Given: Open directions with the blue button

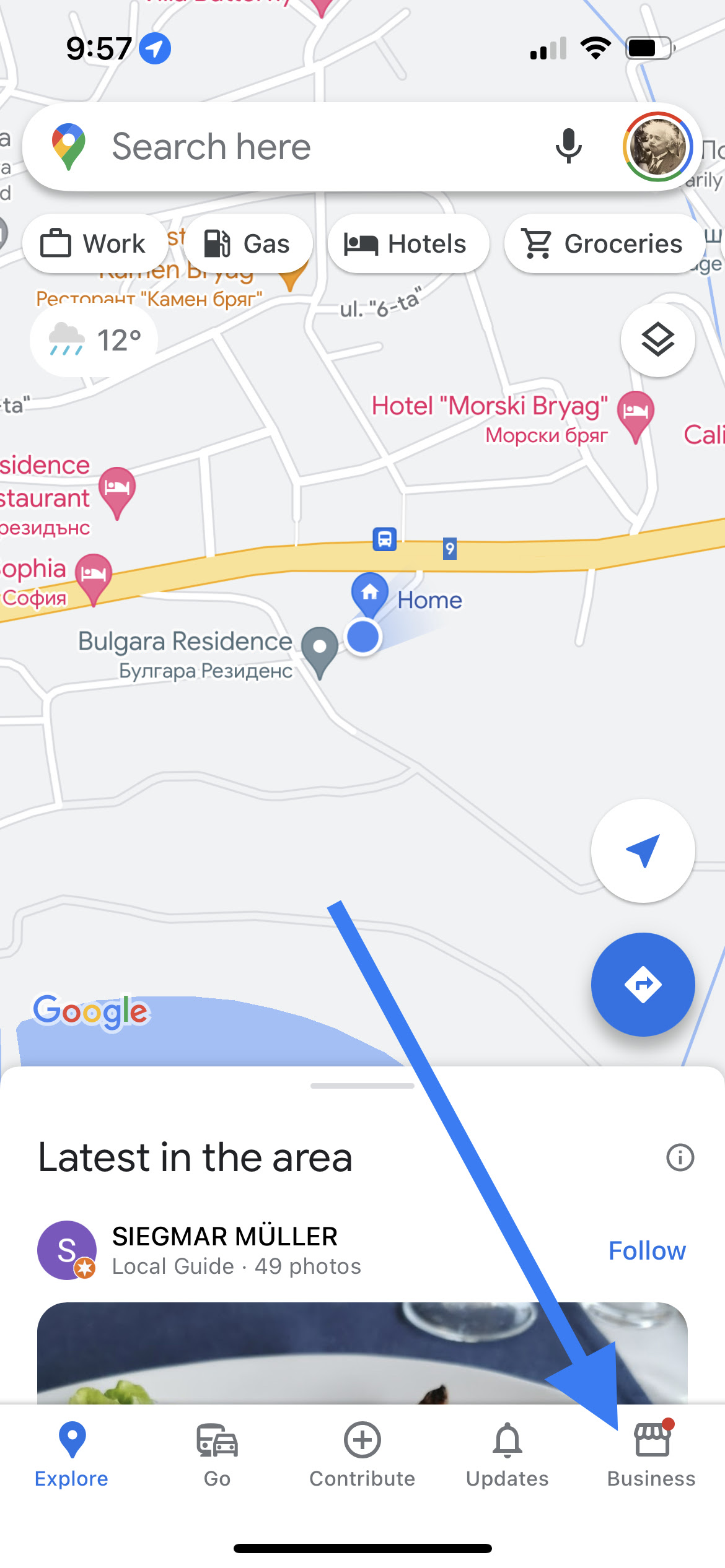Looking at the screenshot, I should pyautogui.click(x=643, y=985).
